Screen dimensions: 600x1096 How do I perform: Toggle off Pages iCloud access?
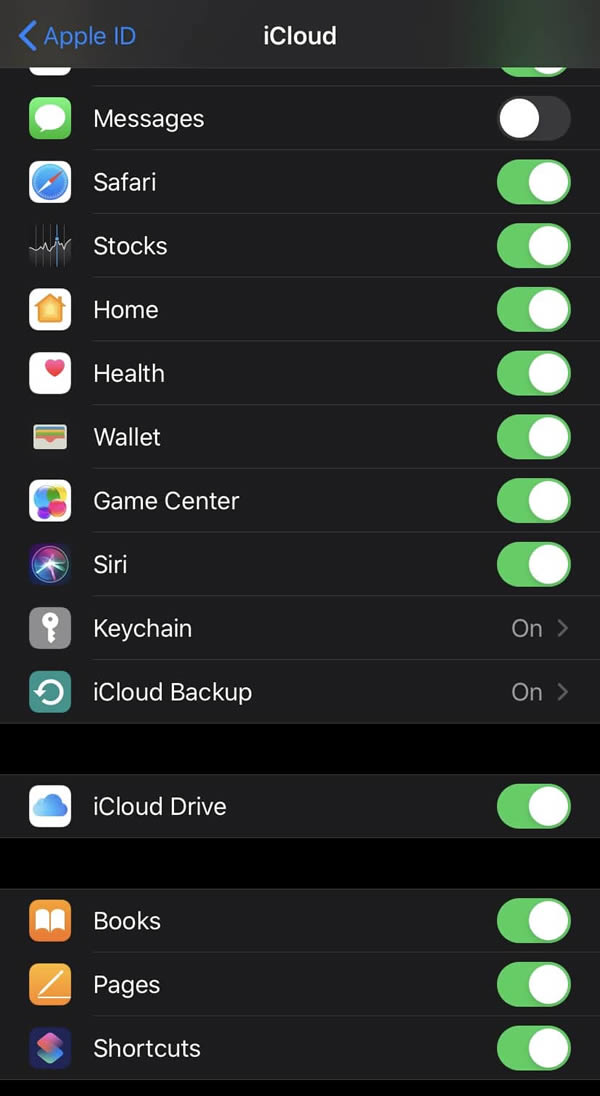[x=533, y=985]
